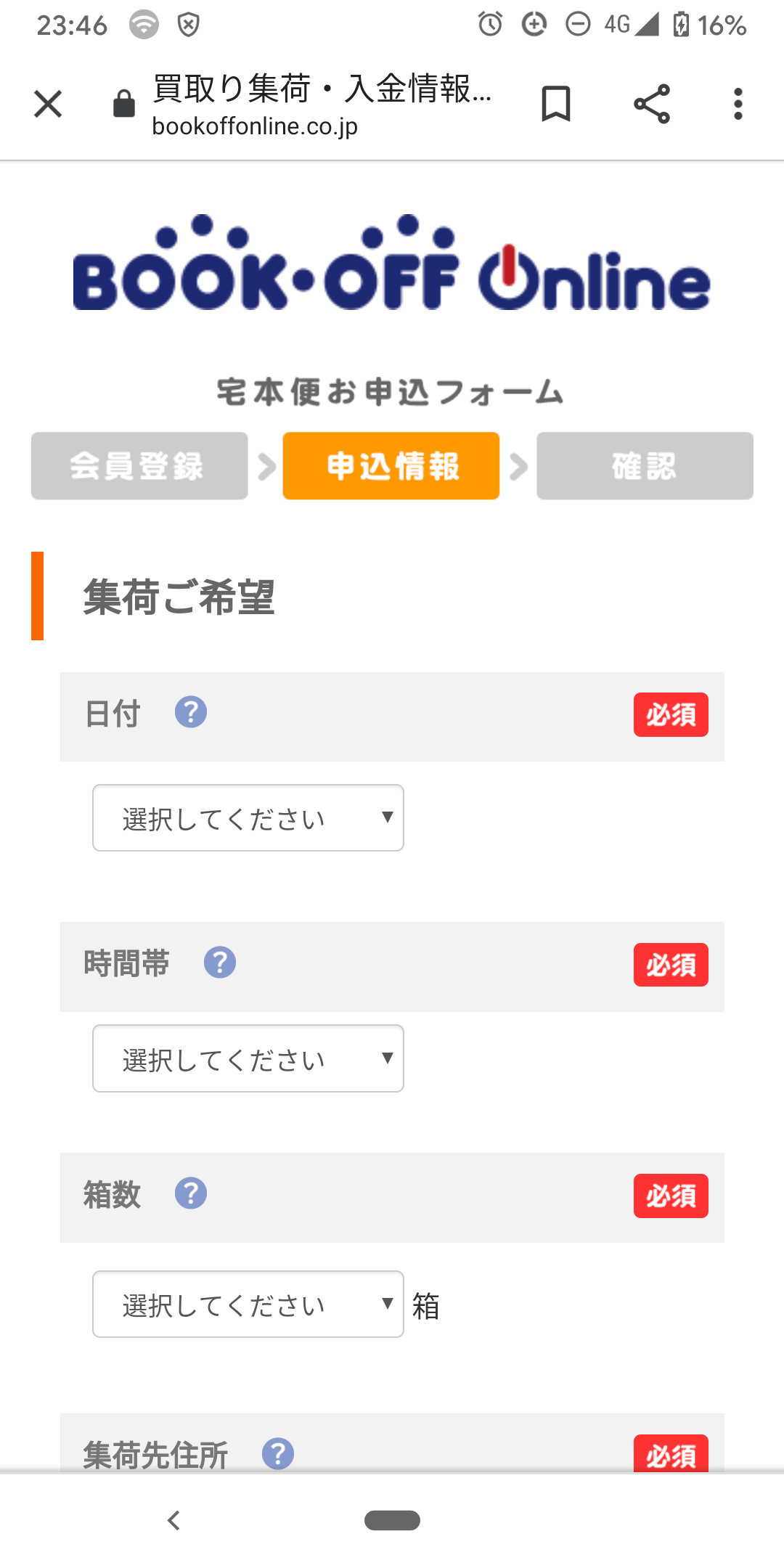The width and height of the screenshot is (784, 1568).
Task: Show help for 集荷先住所
Action: [x=278, y=1453]
